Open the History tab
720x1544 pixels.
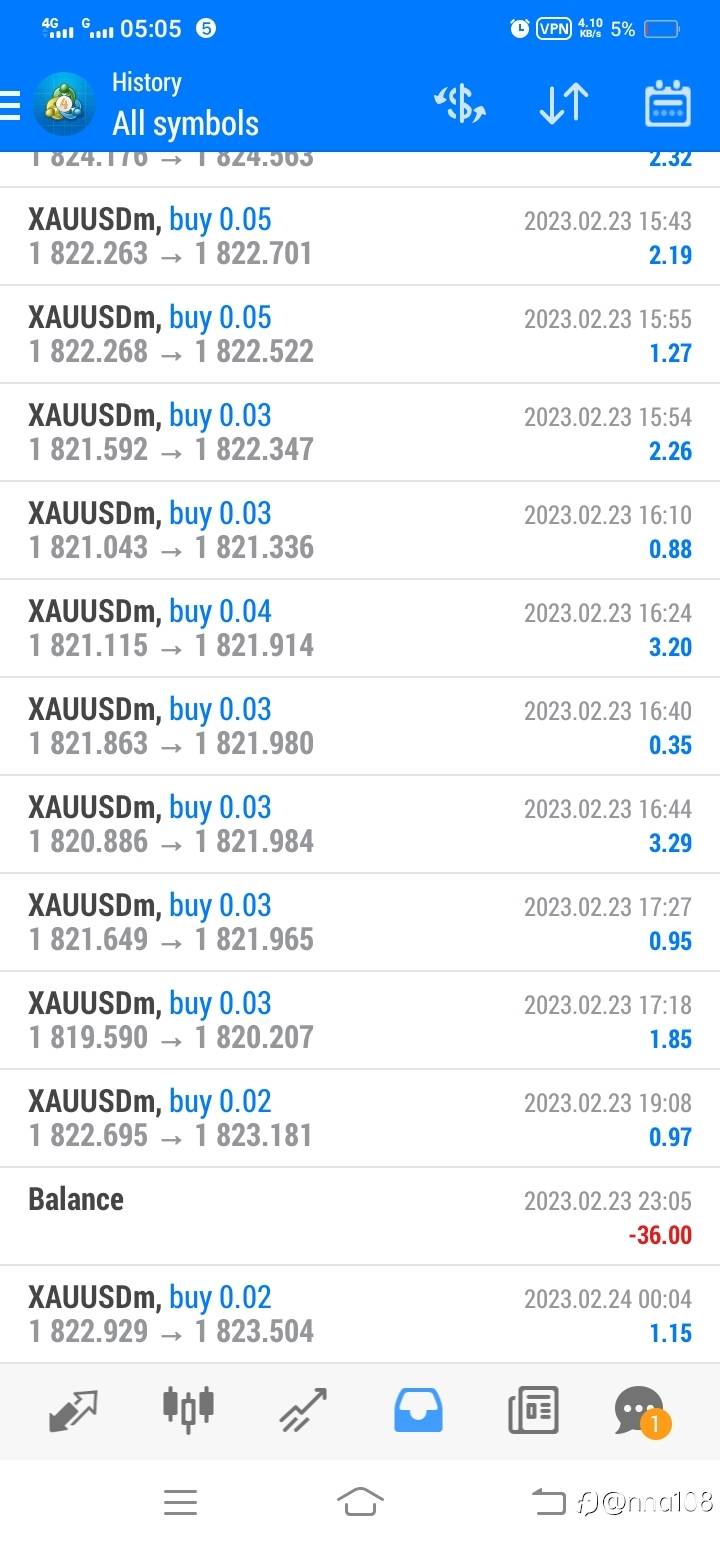(418, 1410)
